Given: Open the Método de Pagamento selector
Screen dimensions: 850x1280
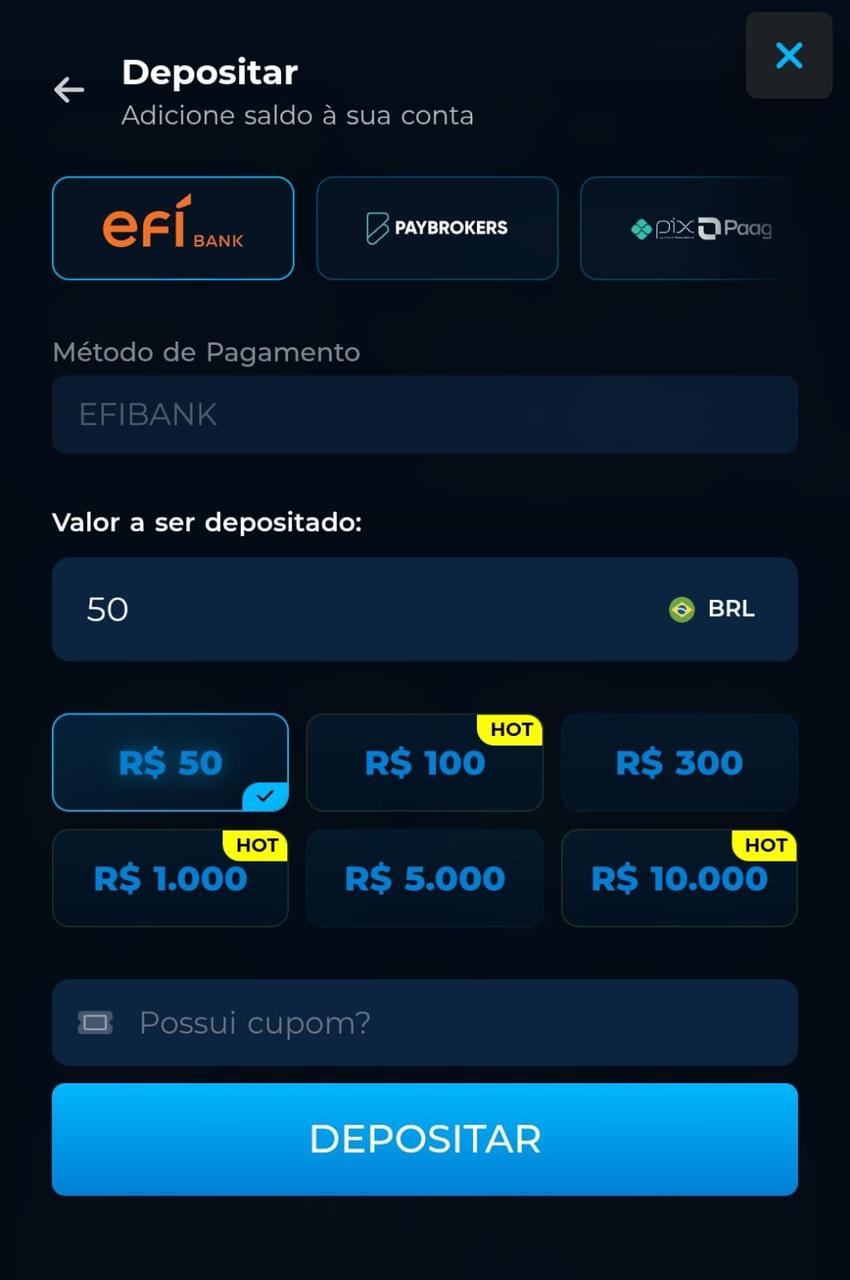Looking at the screenshot, I should (424, 414).
